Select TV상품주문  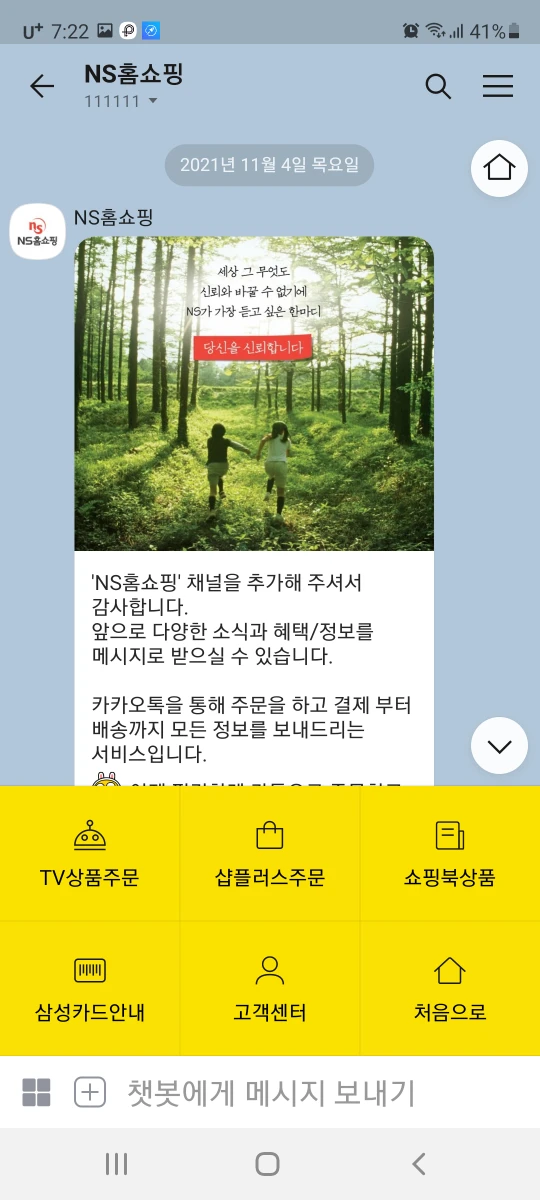[90, 854]
